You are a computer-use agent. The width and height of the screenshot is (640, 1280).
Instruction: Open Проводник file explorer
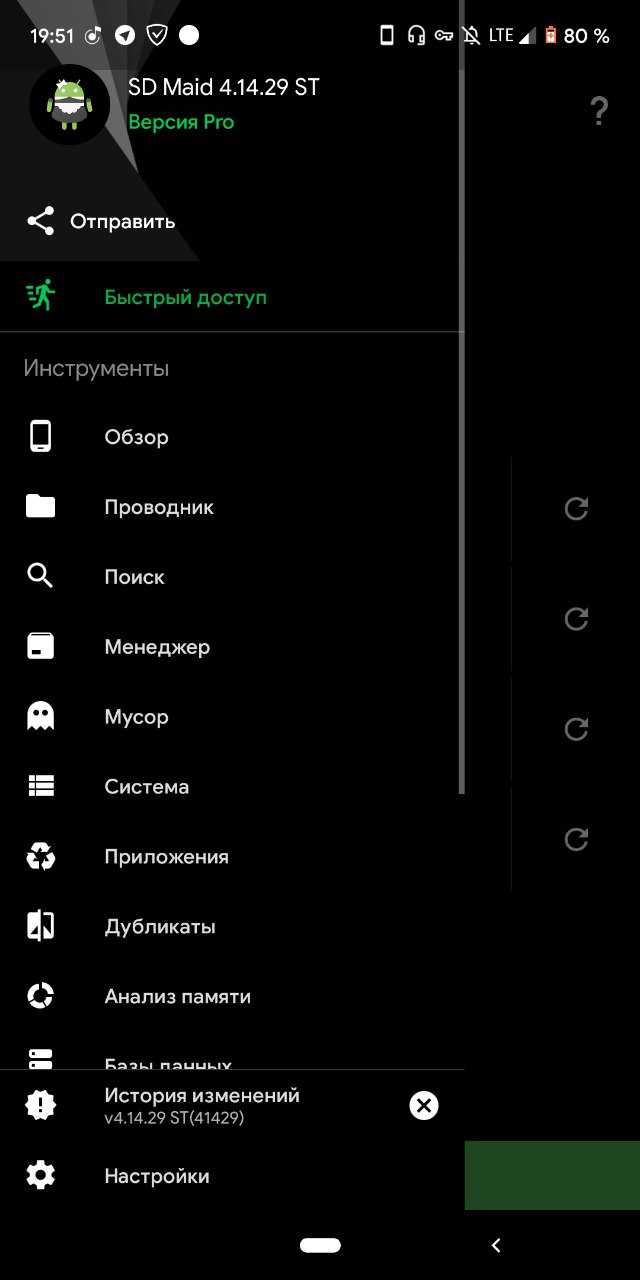point(158,507)
